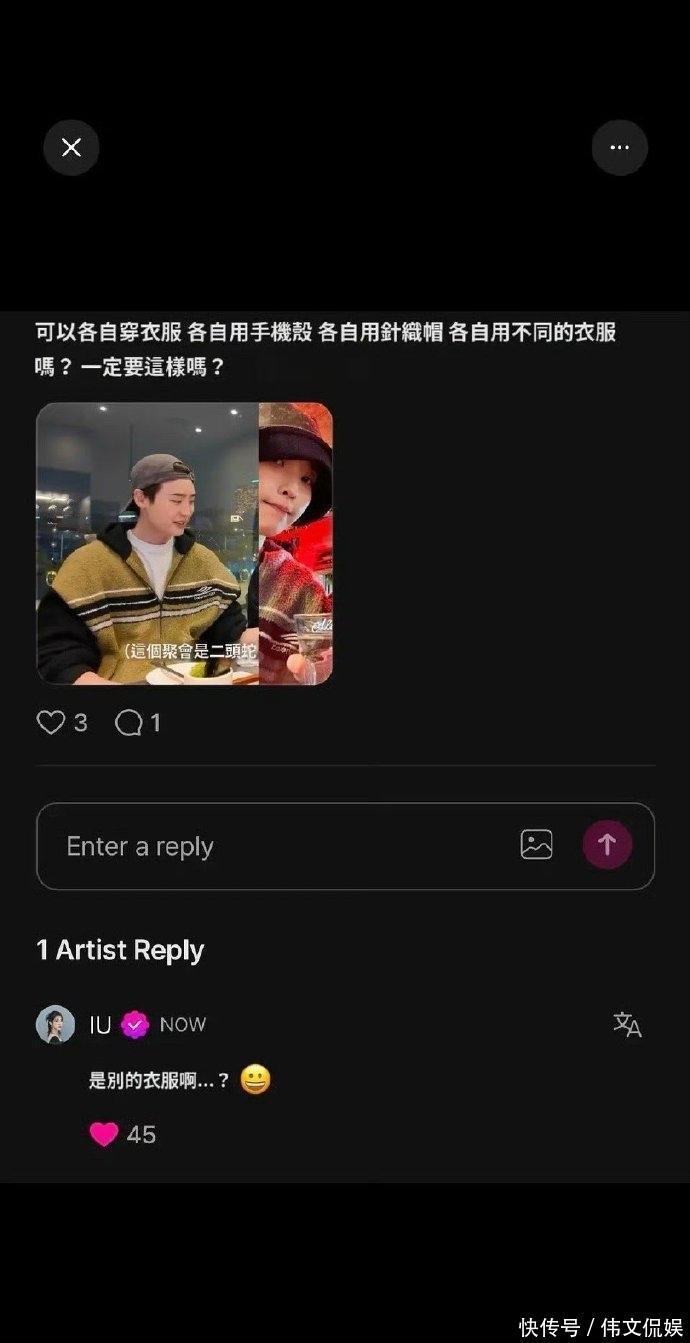This screenshot has width=690, height=1343.
Task: Open the three-dot overflow menu
Action: click(x=620, y=148)
